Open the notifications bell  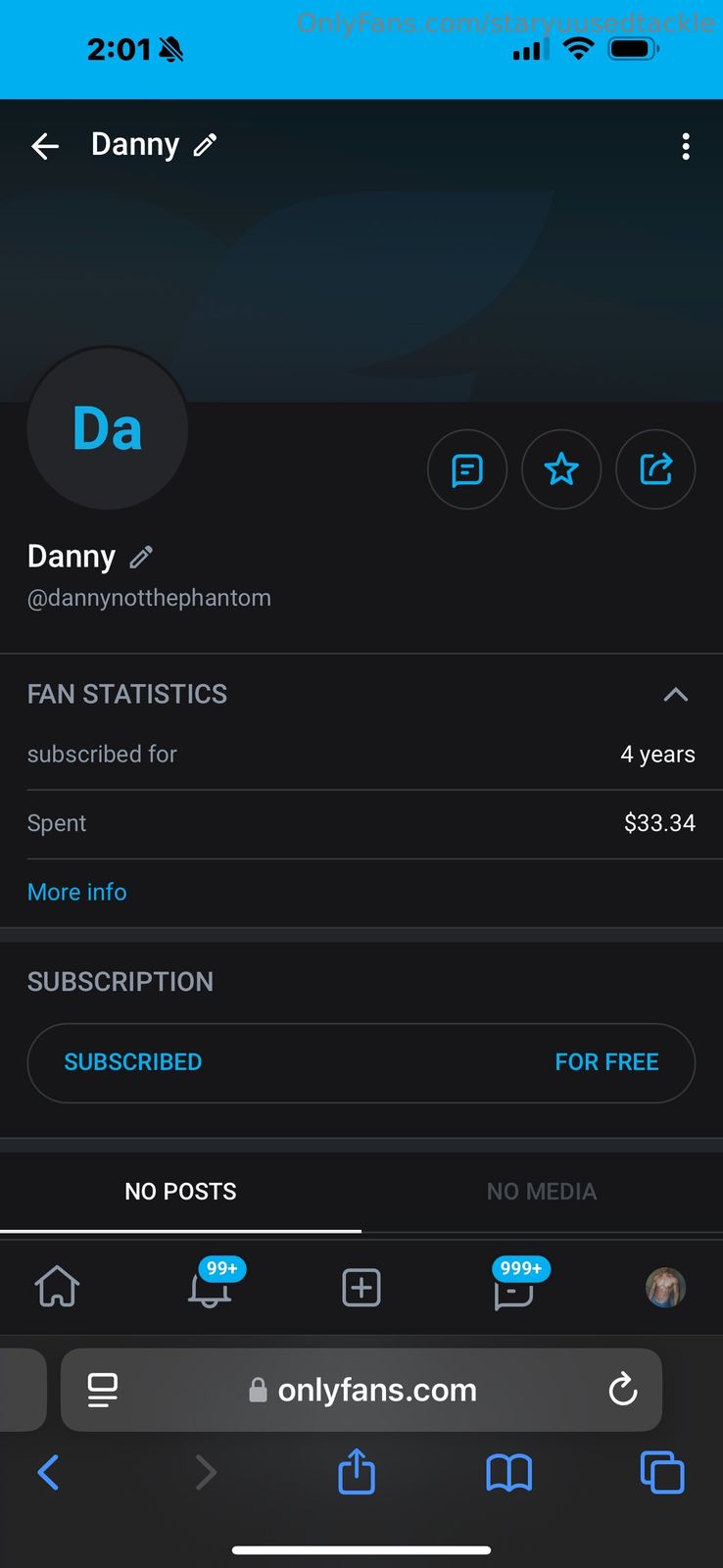point(210,1288)
